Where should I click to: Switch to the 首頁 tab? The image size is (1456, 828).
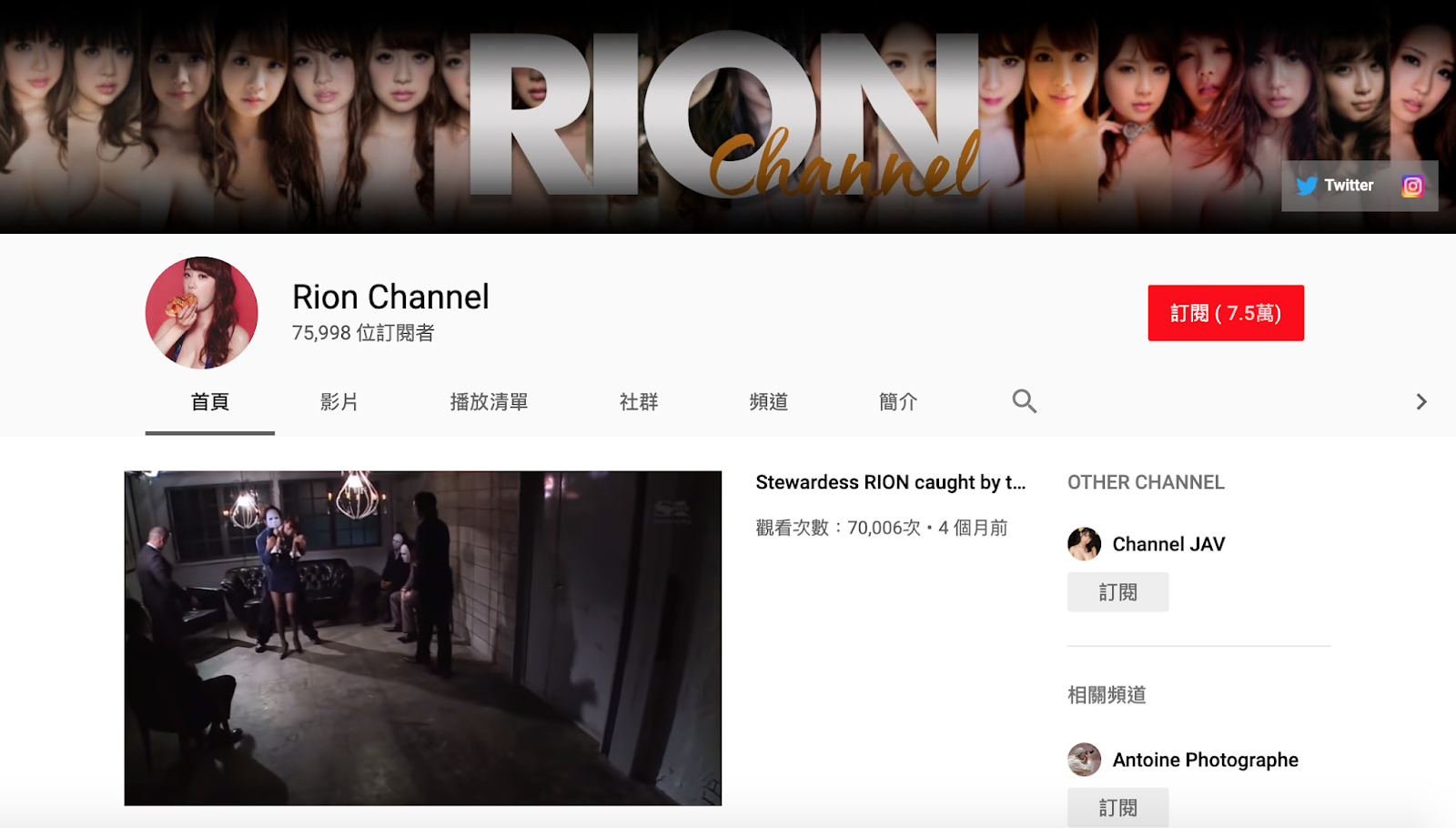pos(209,402)
